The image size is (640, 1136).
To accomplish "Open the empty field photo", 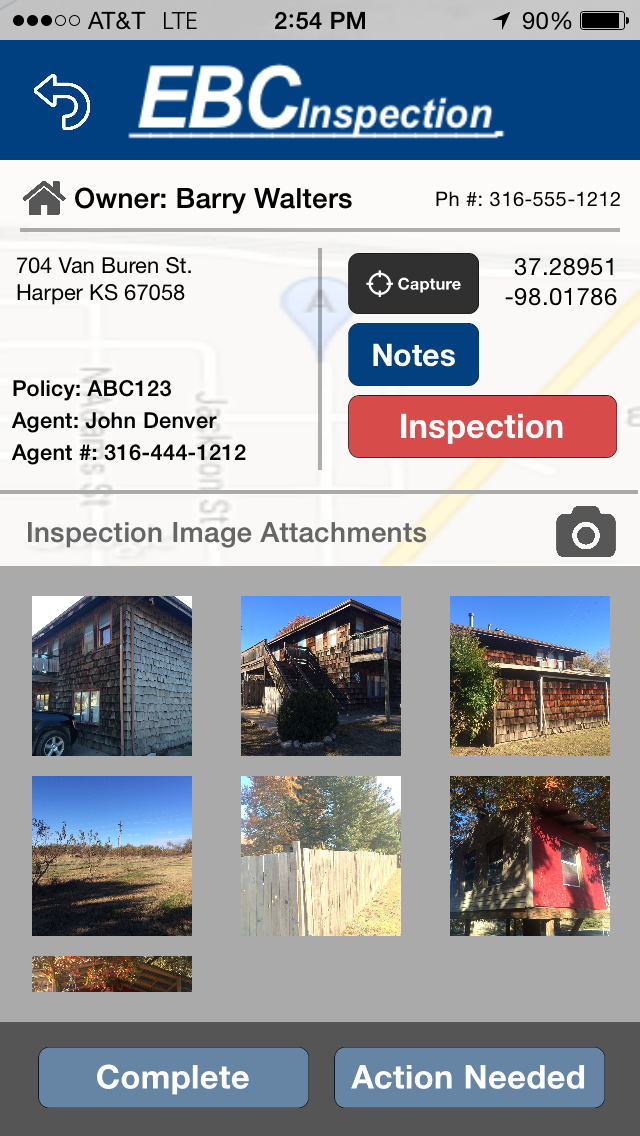I will pos(112,856).
